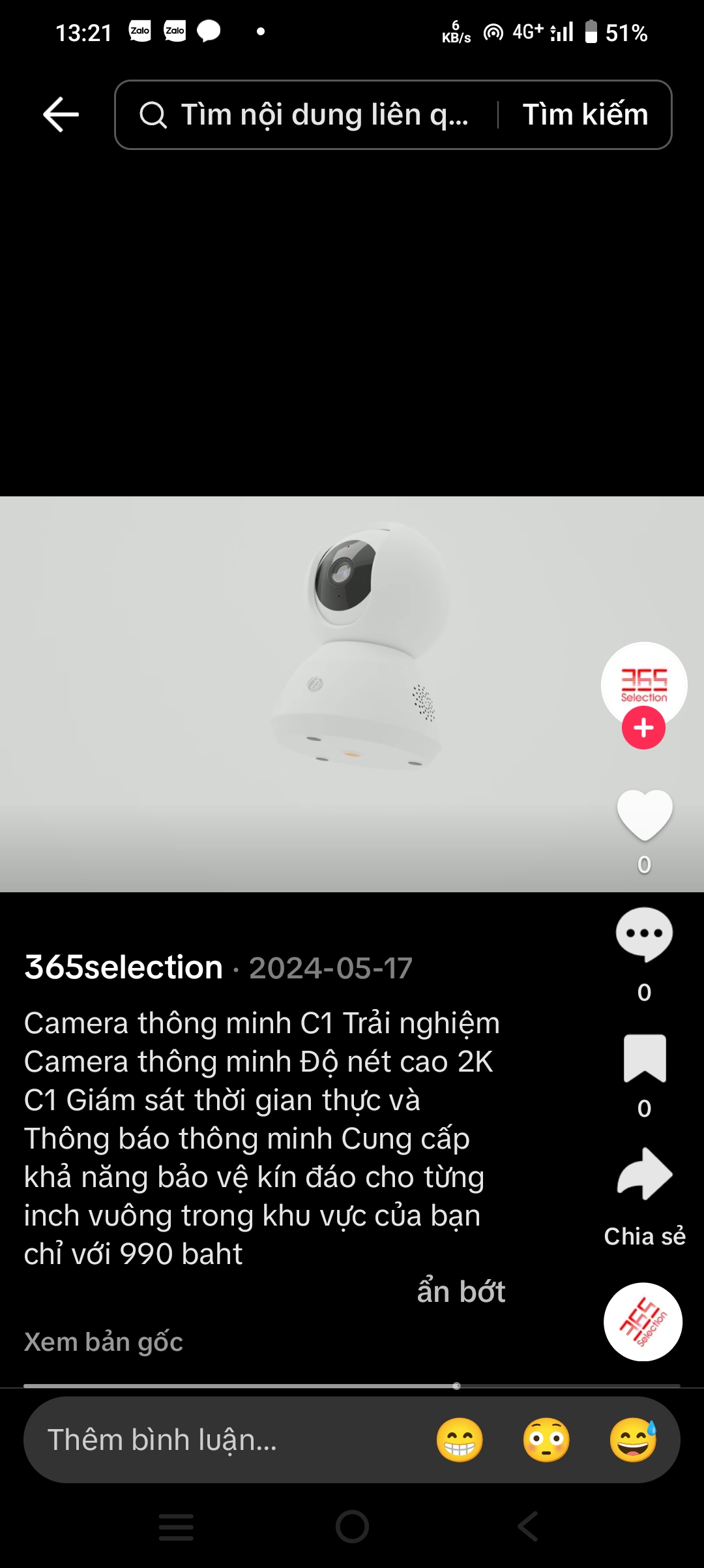Follow 365selection with the red plus button
This screenshot has height=1568, width=704.
[x=643, y=728]
